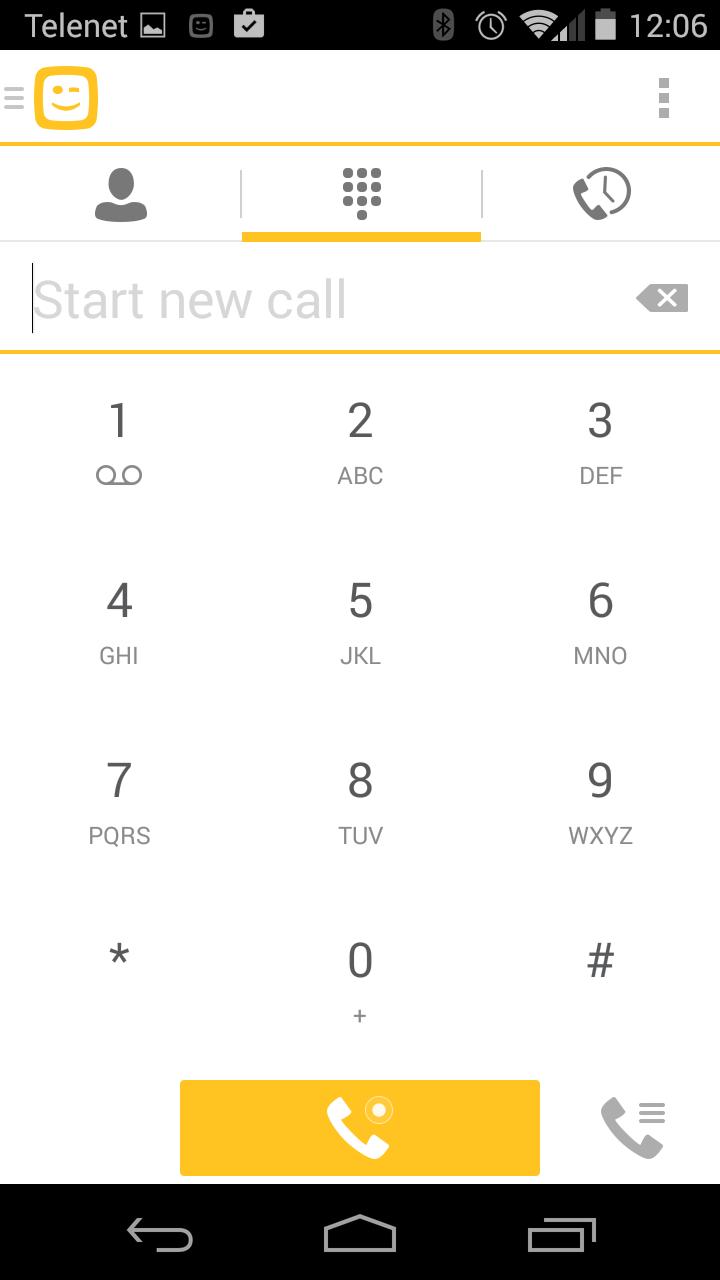Open the multiple calls list icon
720x1280 pixels.
click(634, 1126)
